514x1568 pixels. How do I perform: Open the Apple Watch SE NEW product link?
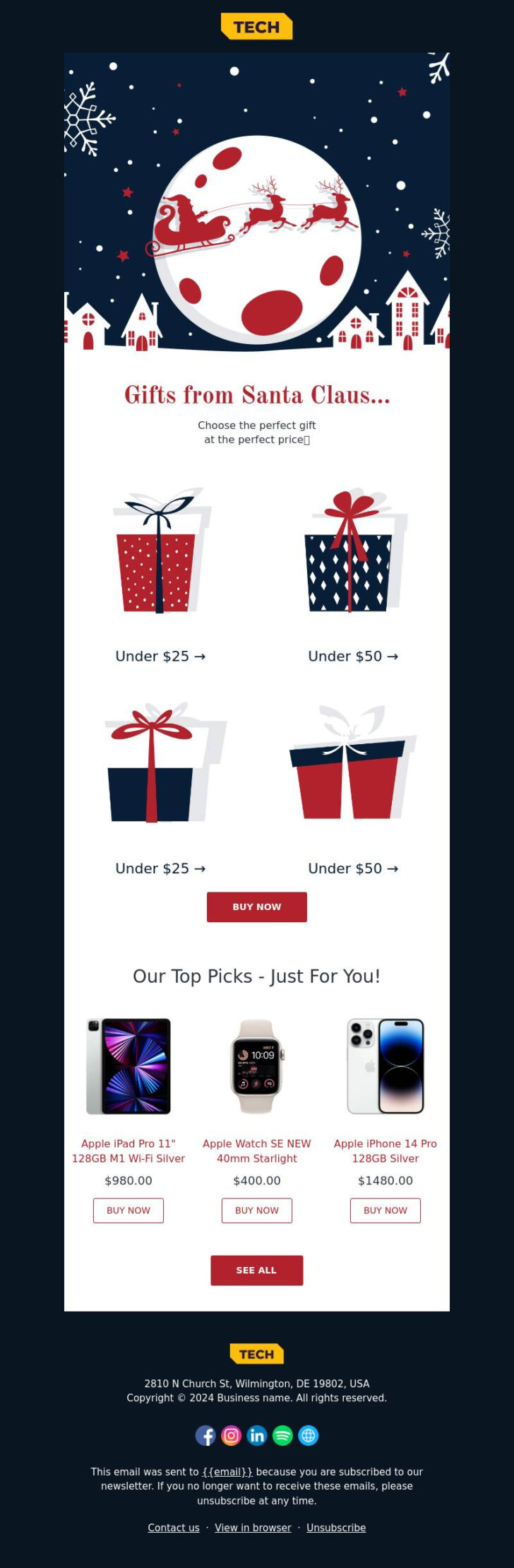click(256, 1150)
